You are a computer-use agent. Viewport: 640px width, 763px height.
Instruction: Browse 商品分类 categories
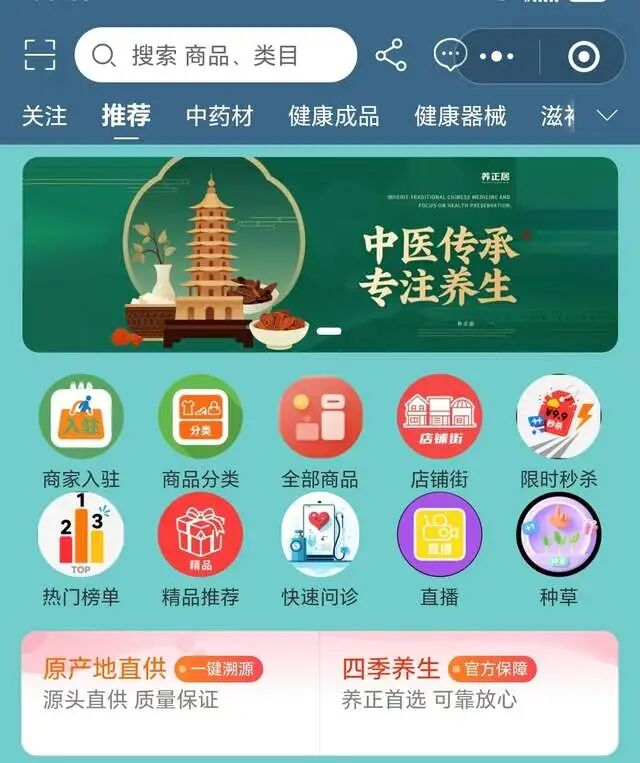(x=200, y=430)
